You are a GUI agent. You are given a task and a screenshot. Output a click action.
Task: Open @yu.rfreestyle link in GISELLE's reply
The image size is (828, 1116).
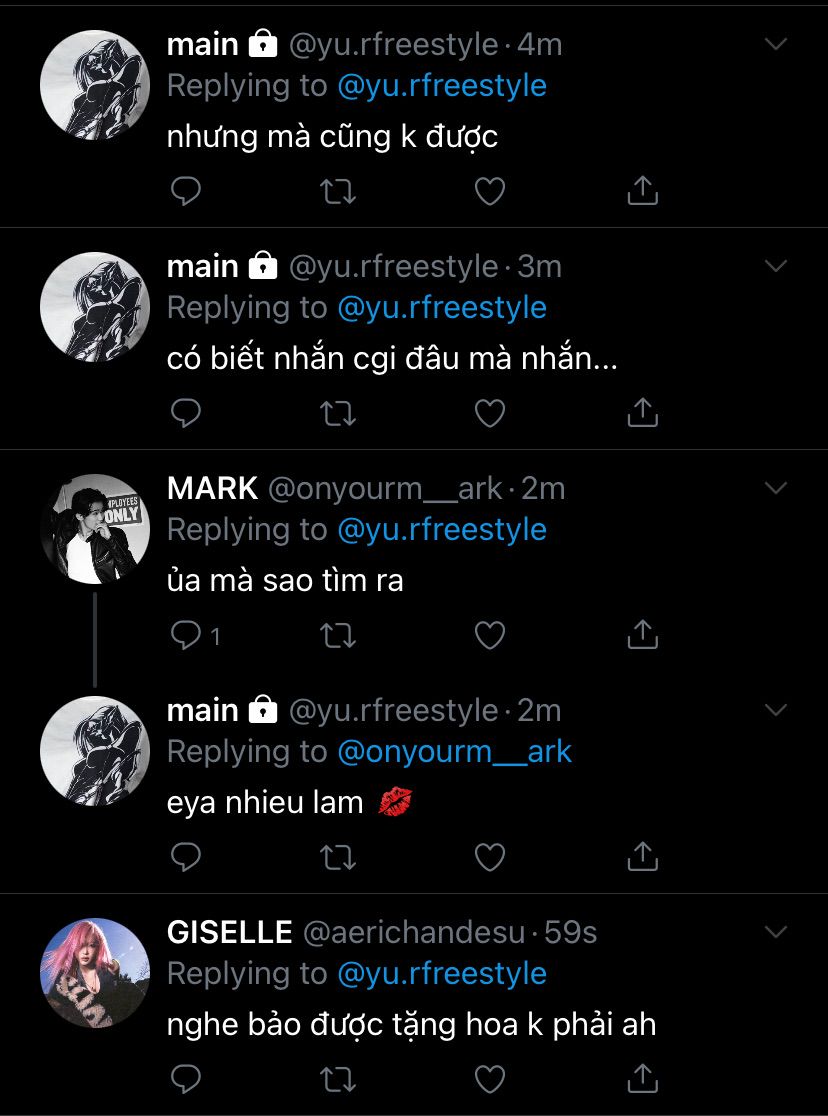(442, 974)
